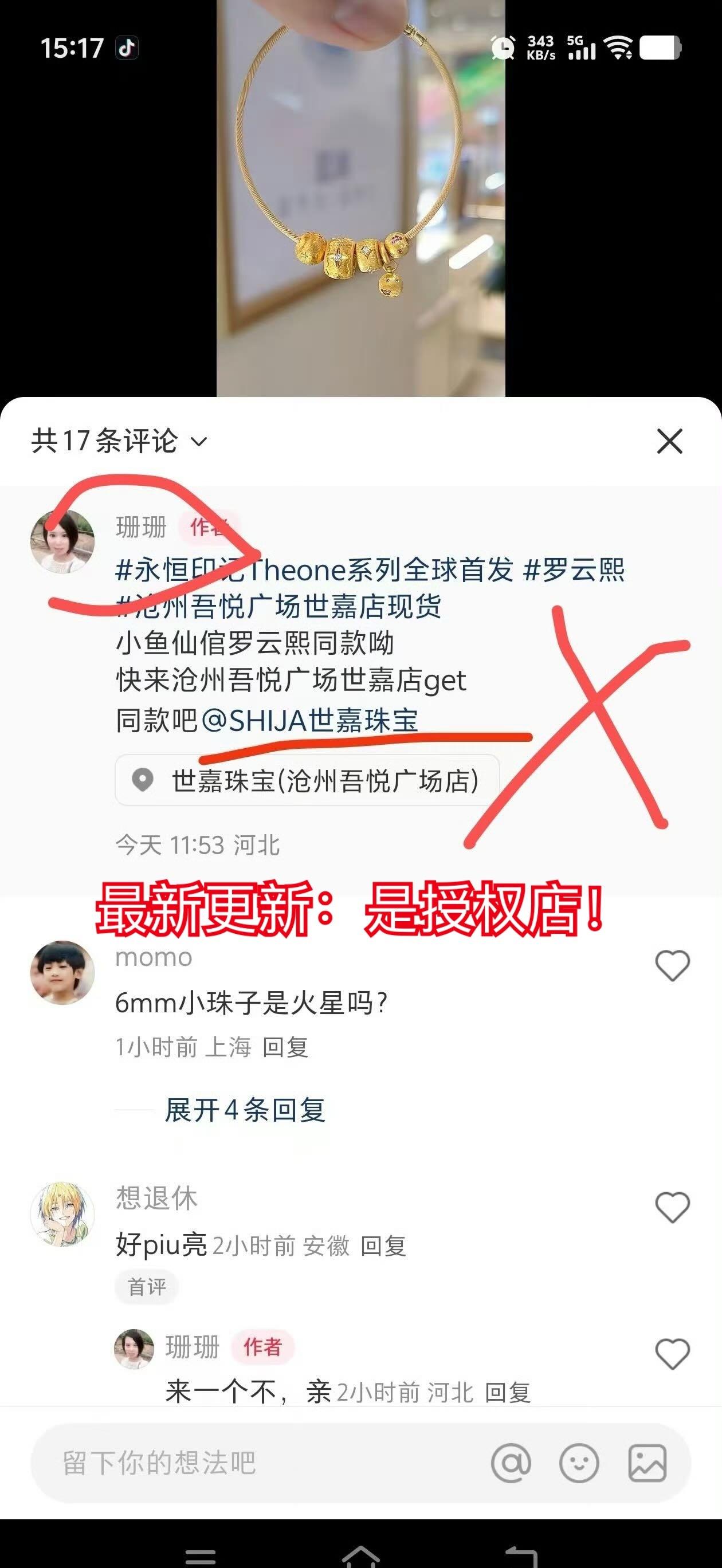
Task: Like 想退休's comment
Action: [672, 1207]
